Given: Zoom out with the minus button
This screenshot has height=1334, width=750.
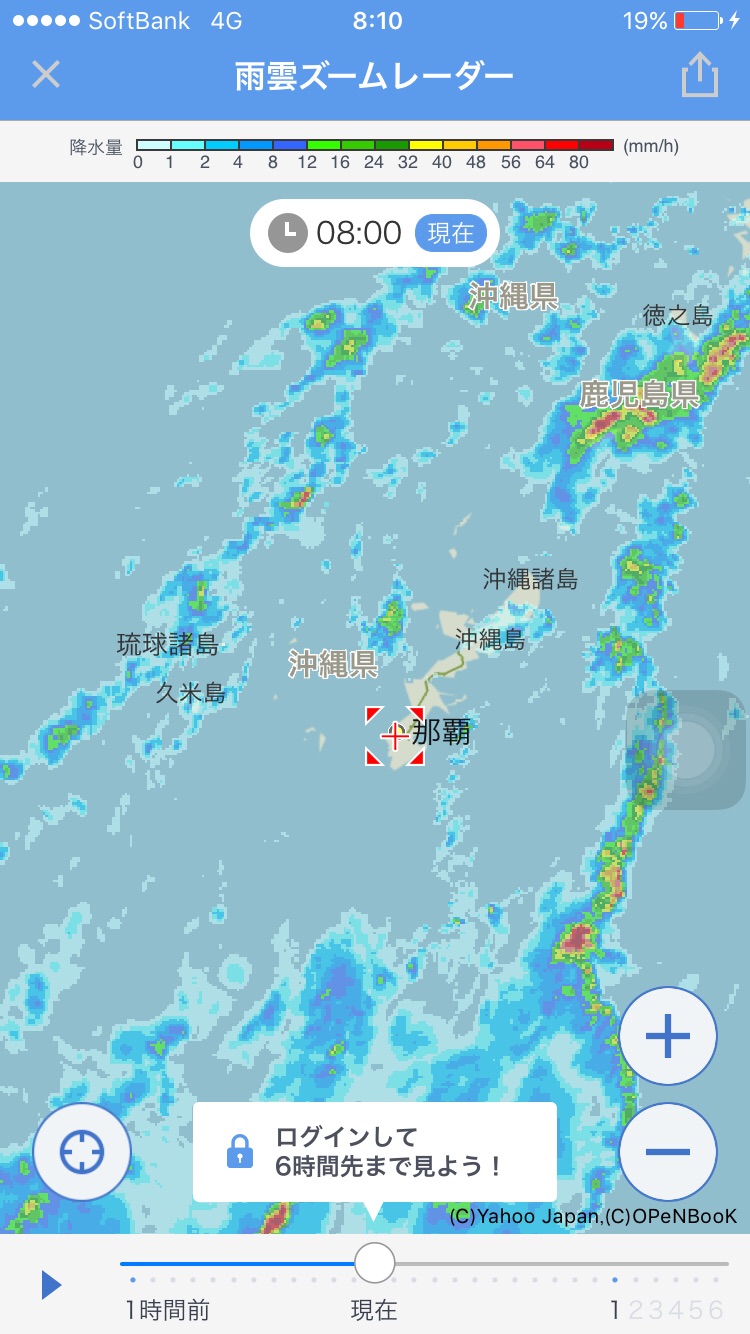Looking at the screenshot, I should [x=668, y=1152].
